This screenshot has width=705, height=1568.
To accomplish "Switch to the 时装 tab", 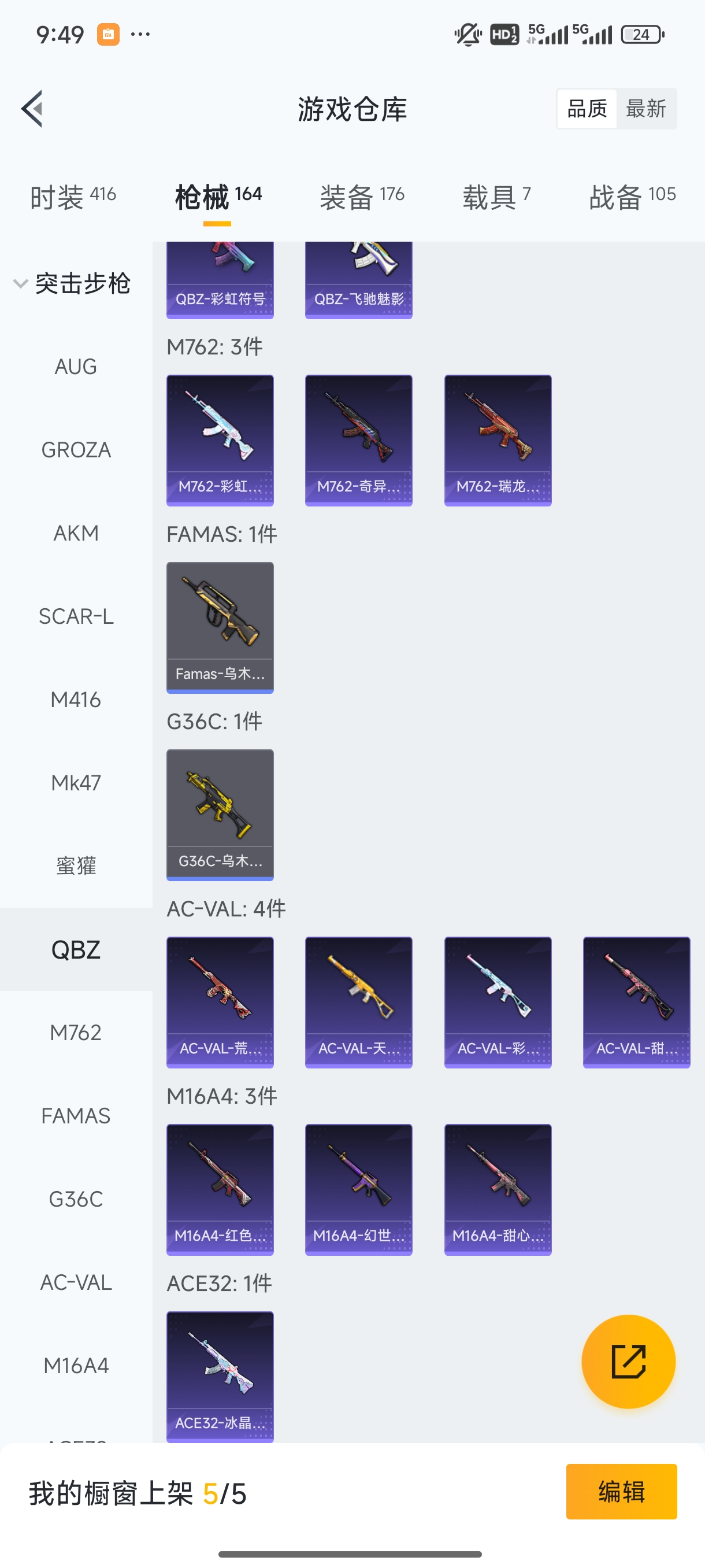I will [x=72, y=197].
